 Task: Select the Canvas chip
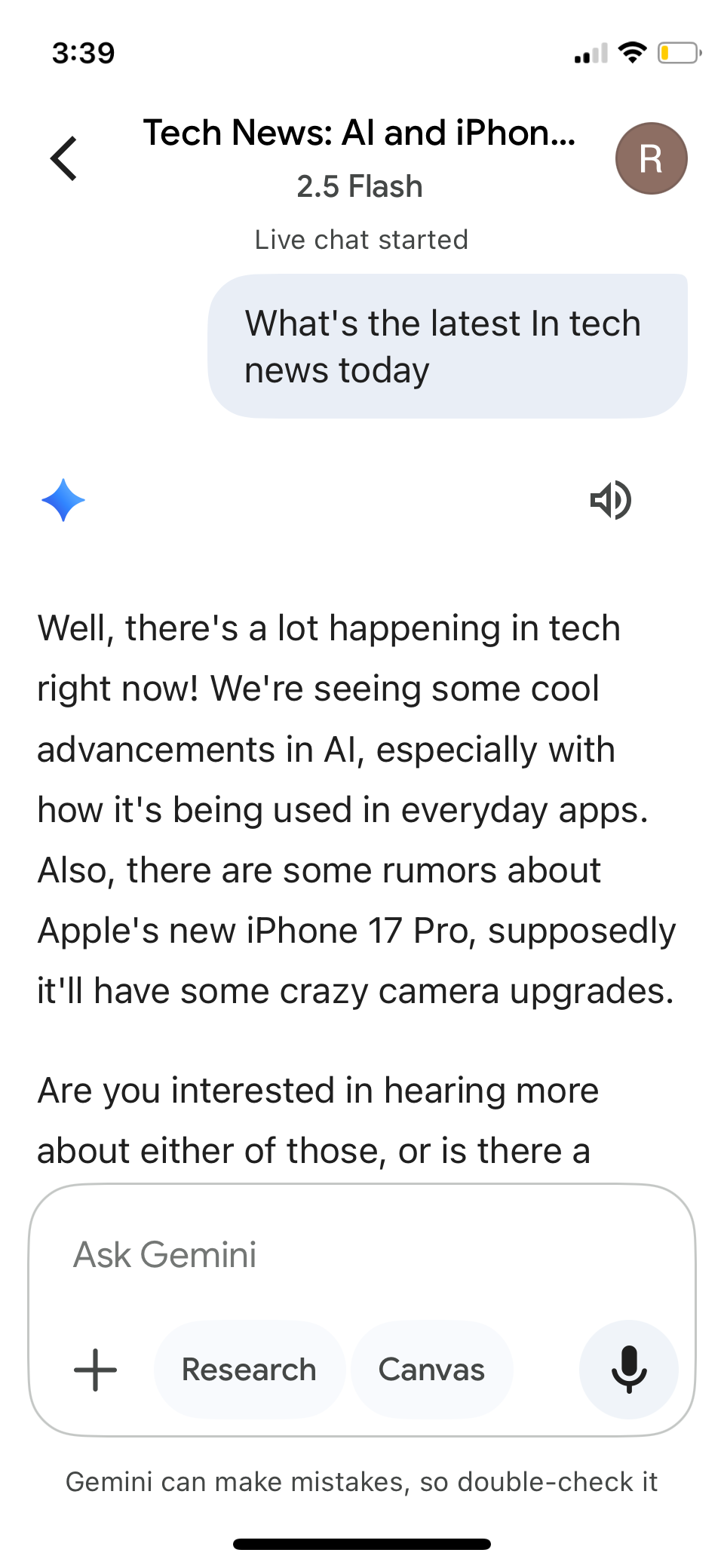[x=431, y=1370]
